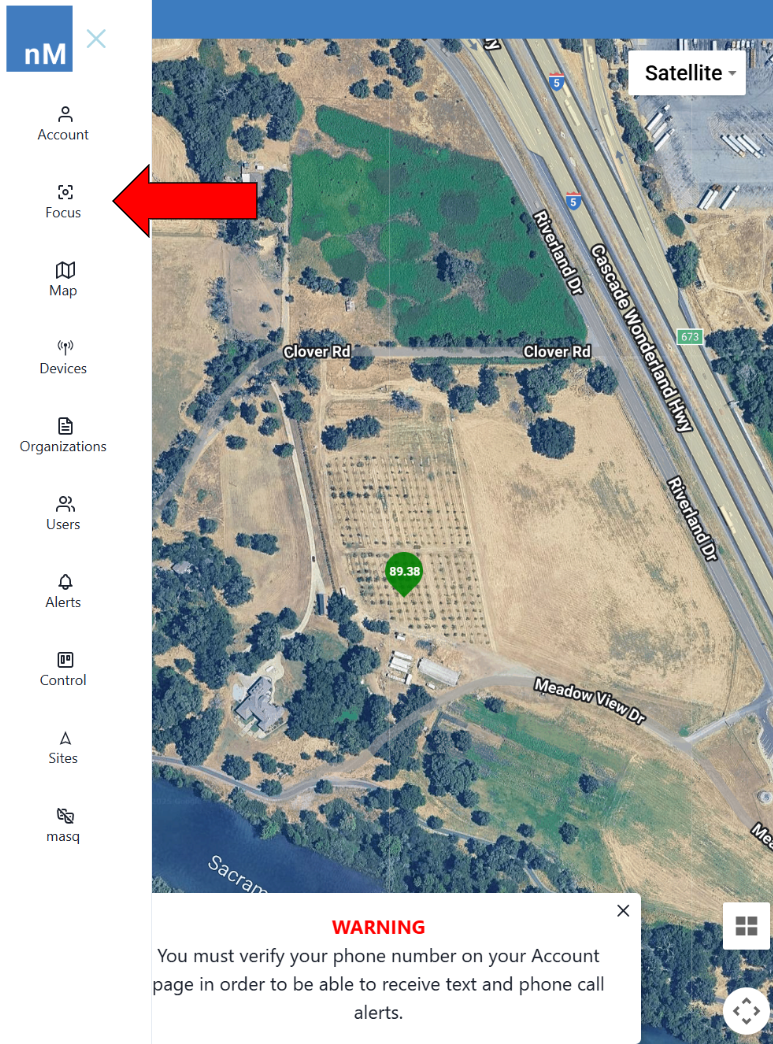The height and width of the screenshot is (1044, 773).
Task: Expand the Satellite map type dropdown
Action: pos(688,73)
